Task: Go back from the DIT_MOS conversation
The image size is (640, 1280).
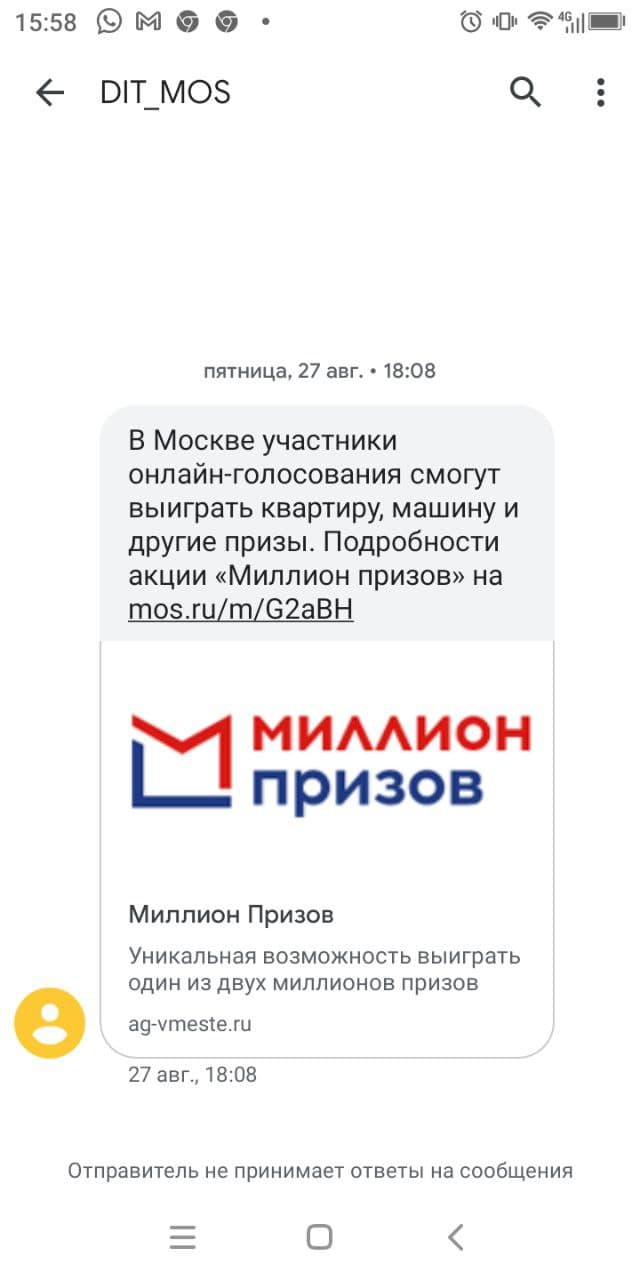Action: tap(49, 93)
